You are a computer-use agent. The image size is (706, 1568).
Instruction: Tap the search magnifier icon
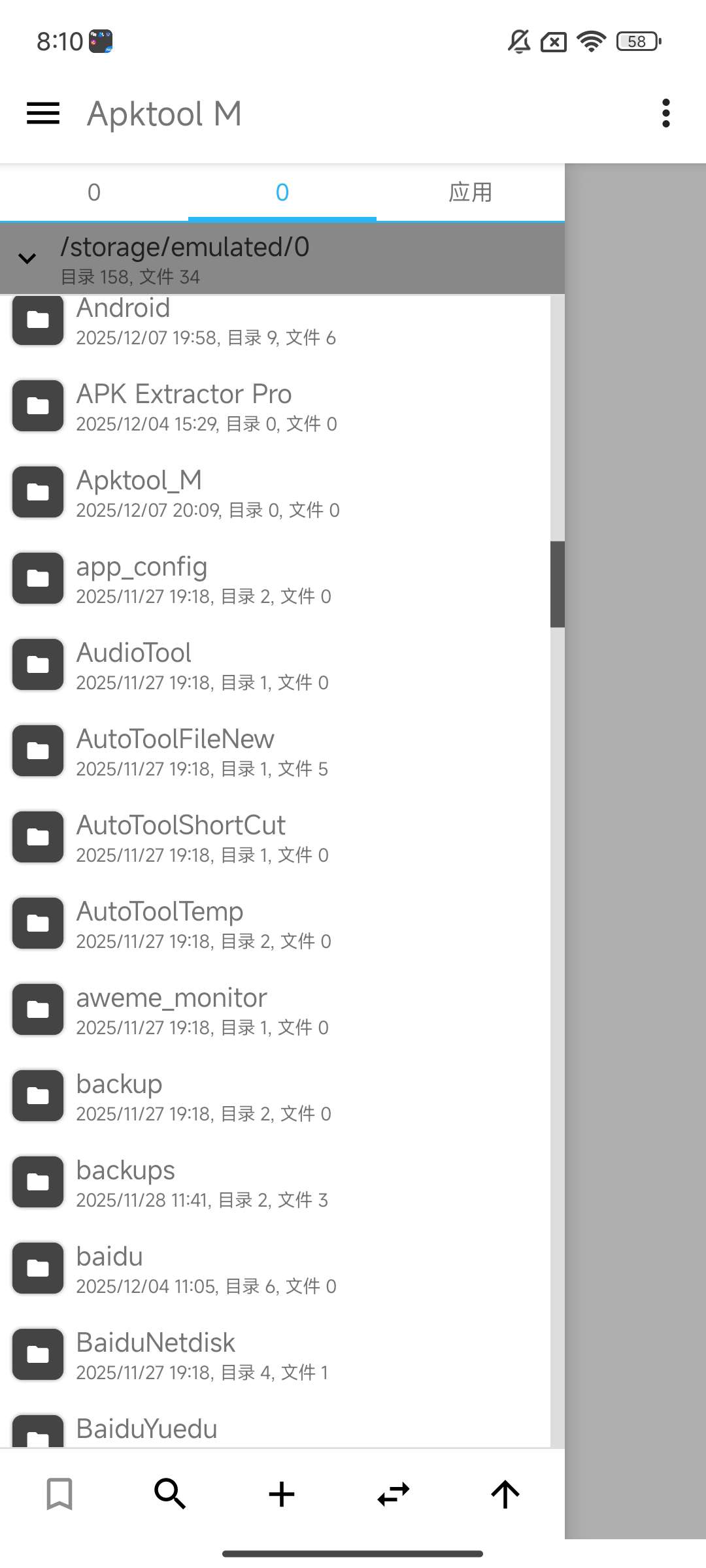click(170, 1494)
